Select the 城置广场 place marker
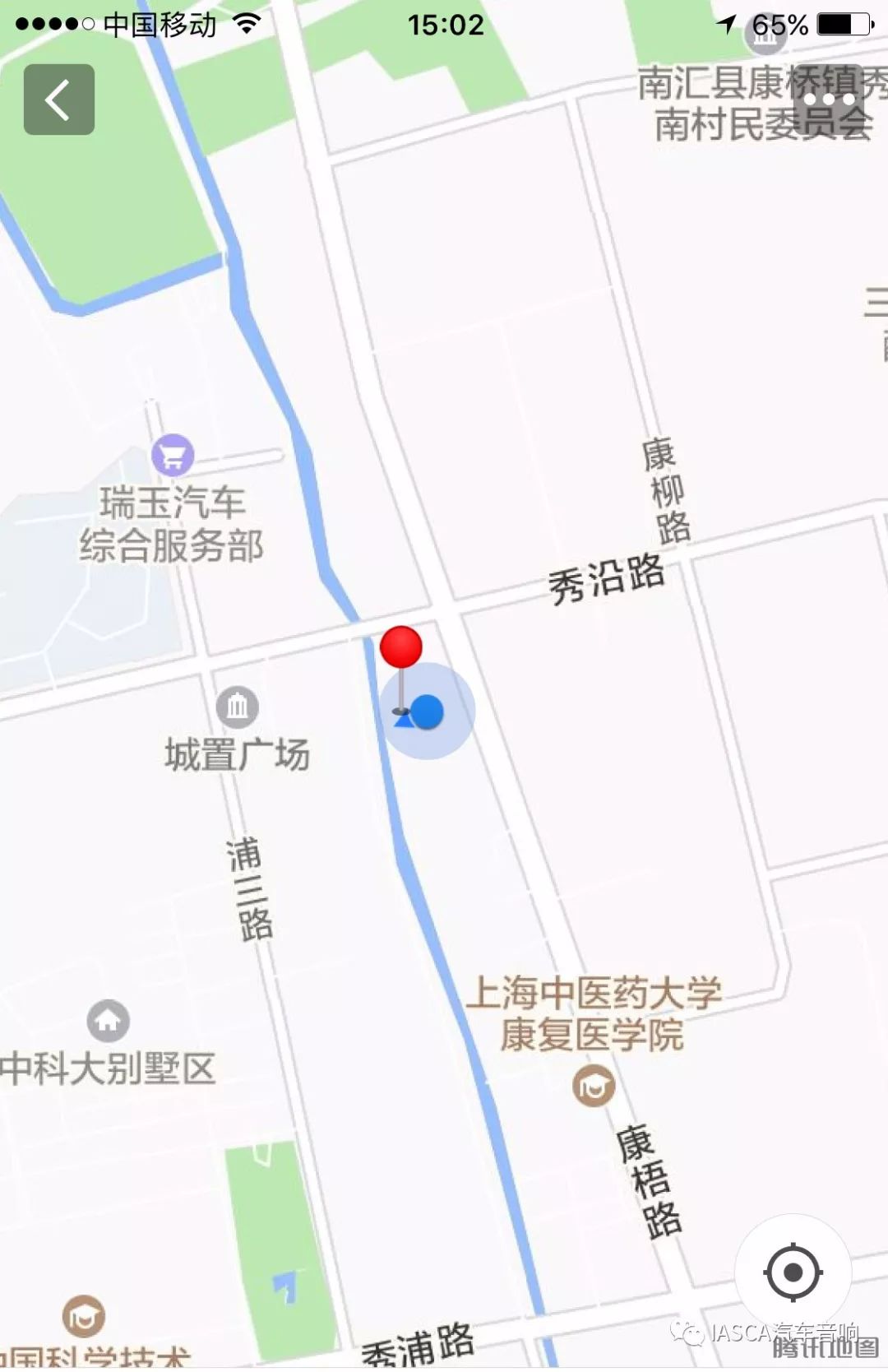Viewport: 888px width, 1372px height. [x=238, y=707]
